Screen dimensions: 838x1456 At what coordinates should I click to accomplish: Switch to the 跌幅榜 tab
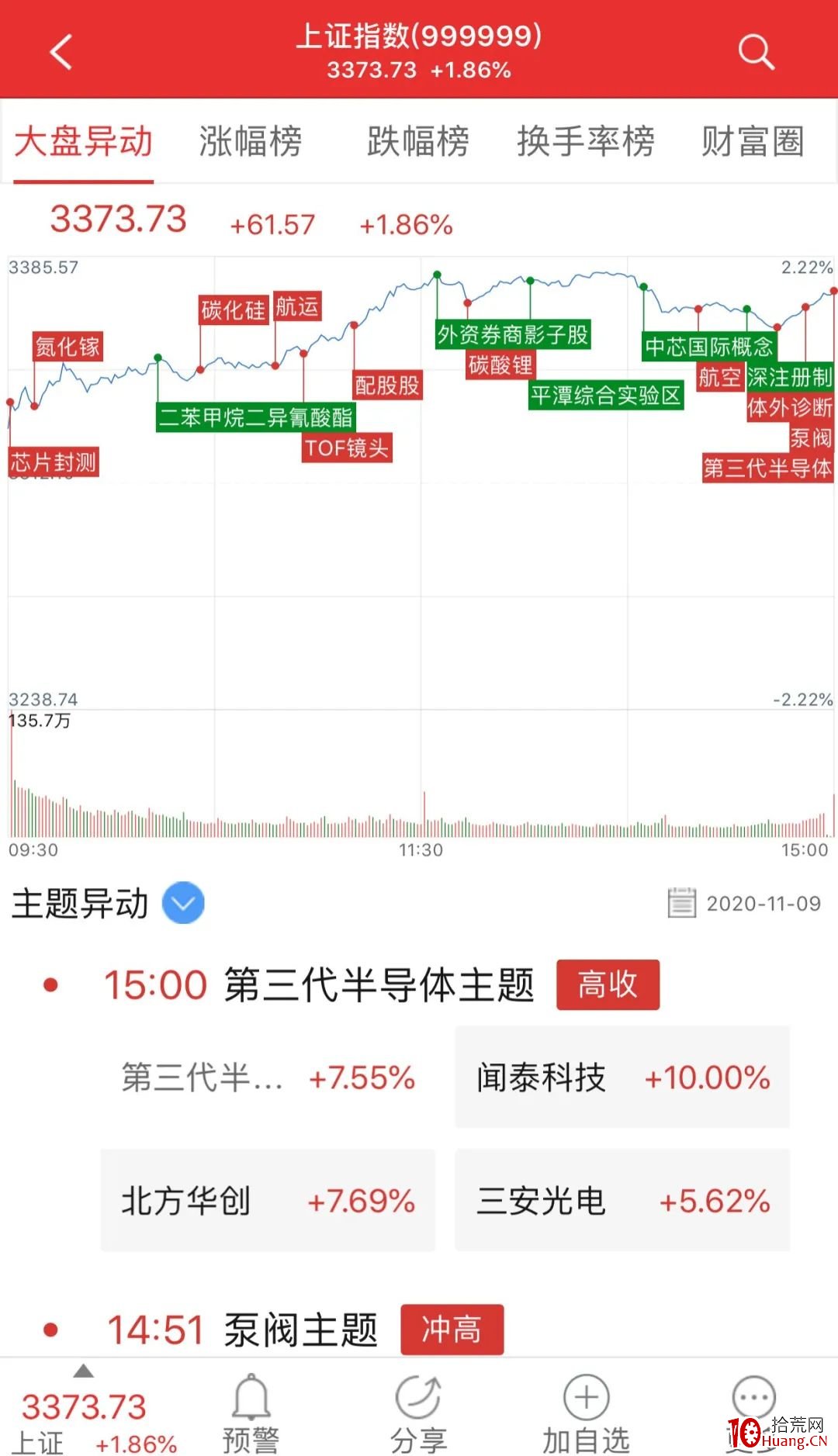[x=418, y=141]
